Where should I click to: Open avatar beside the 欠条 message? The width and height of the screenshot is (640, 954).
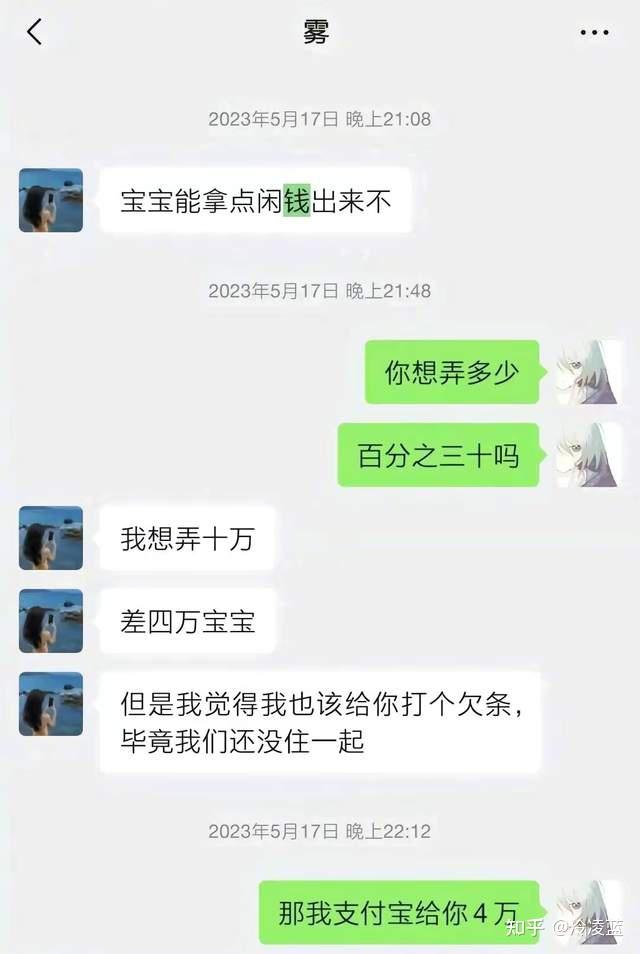50,704
